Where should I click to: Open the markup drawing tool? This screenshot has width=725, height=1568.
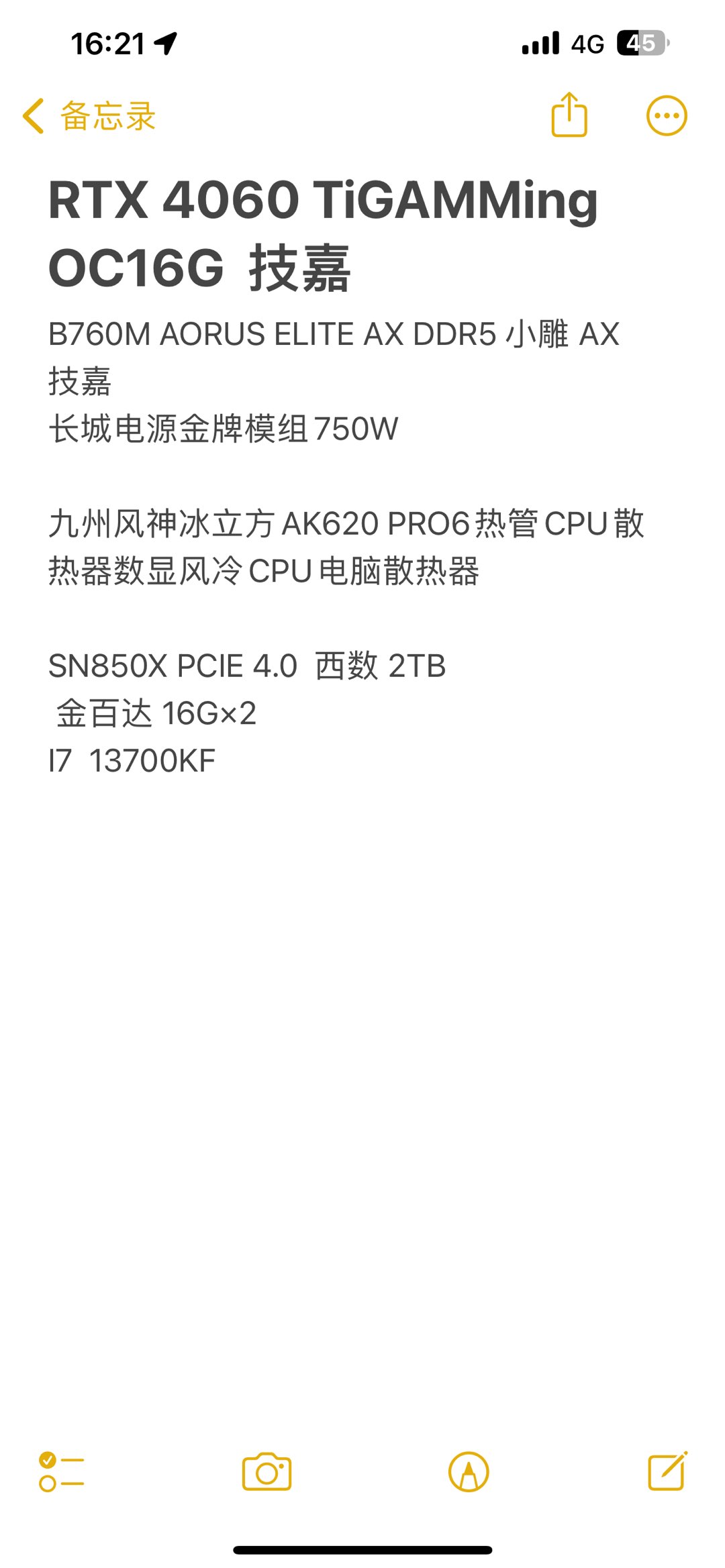(469, 1472)
